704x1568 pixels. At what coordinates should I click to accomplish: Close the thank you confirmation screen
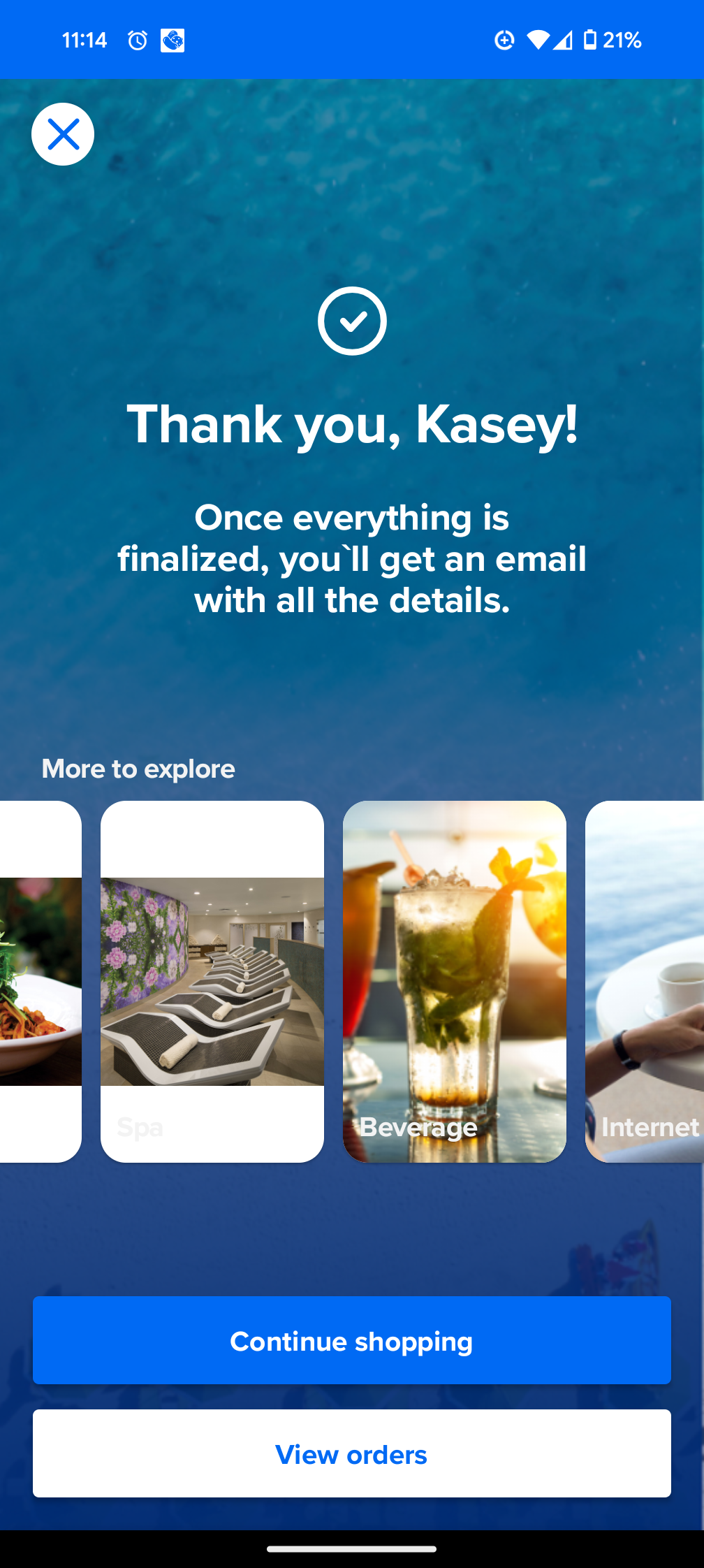[63, 134]
